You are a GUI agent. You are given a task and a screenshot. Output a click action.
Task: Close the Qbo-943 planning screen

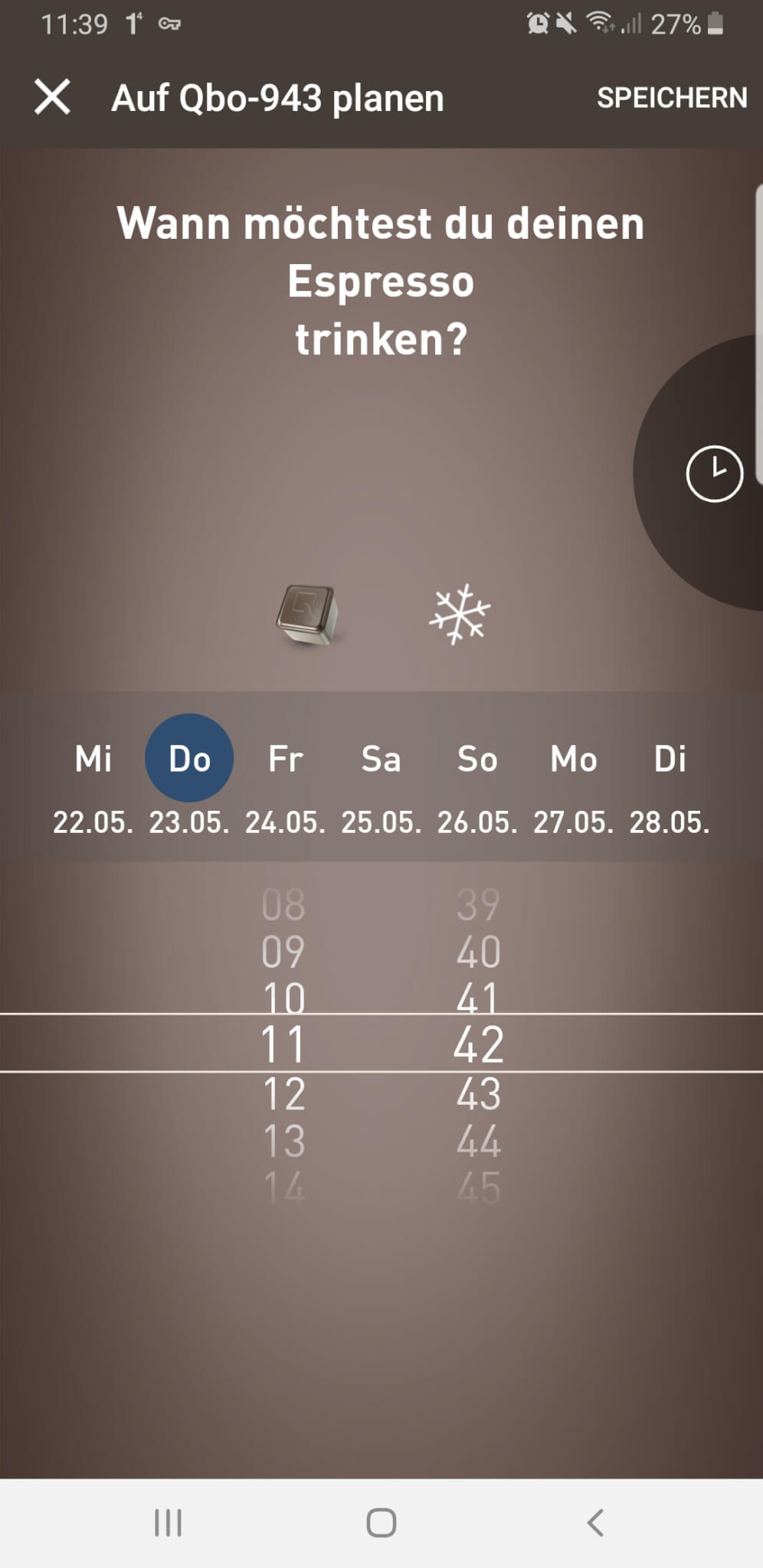pos(52,98)
